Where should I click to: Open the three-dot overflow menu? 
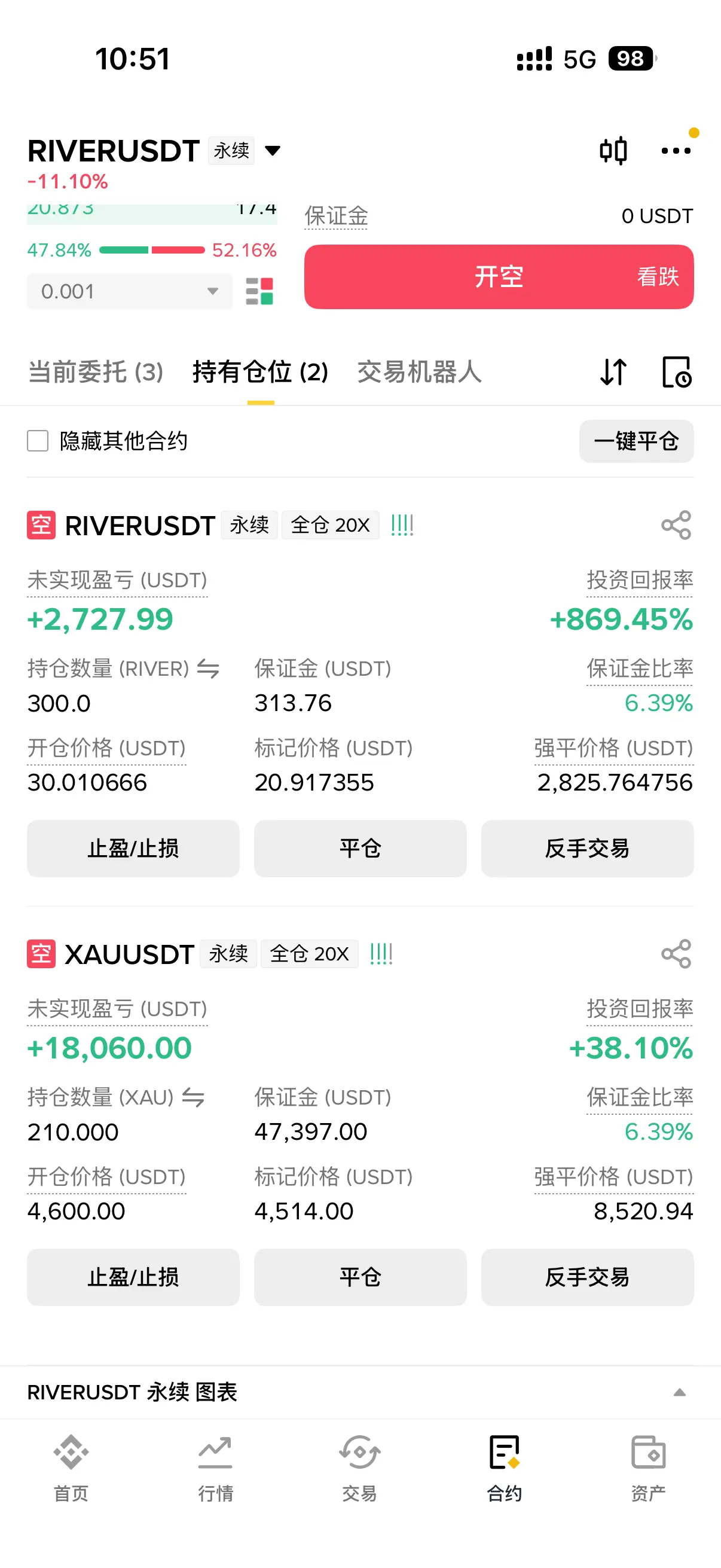click(676, 150)
